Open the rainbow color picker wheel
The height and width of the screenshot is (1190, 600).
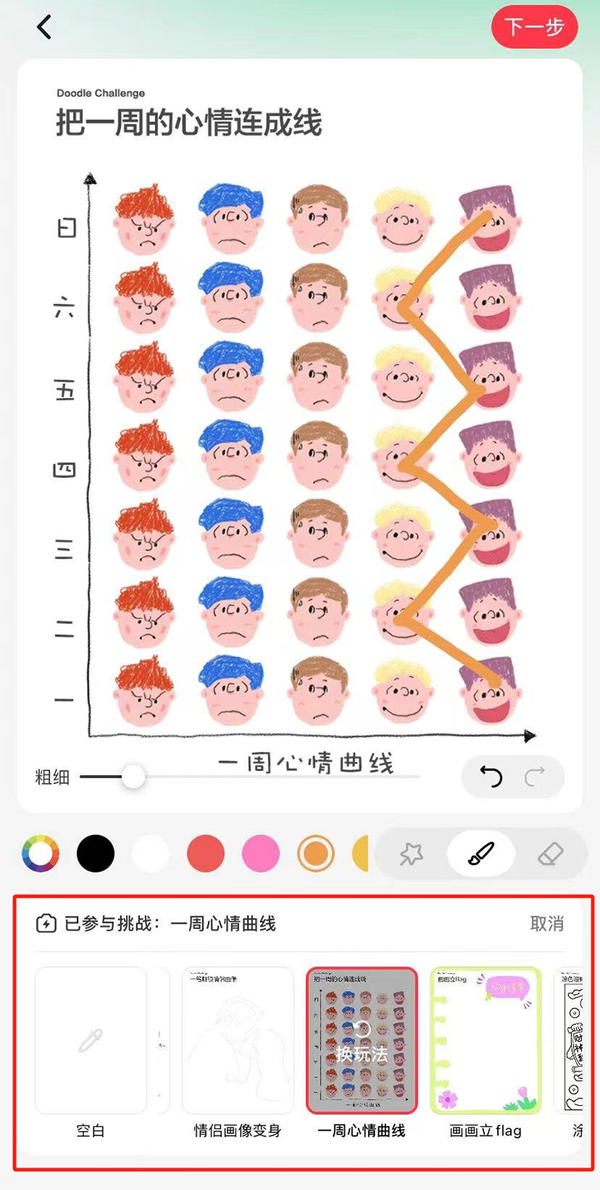pos(41,854)
